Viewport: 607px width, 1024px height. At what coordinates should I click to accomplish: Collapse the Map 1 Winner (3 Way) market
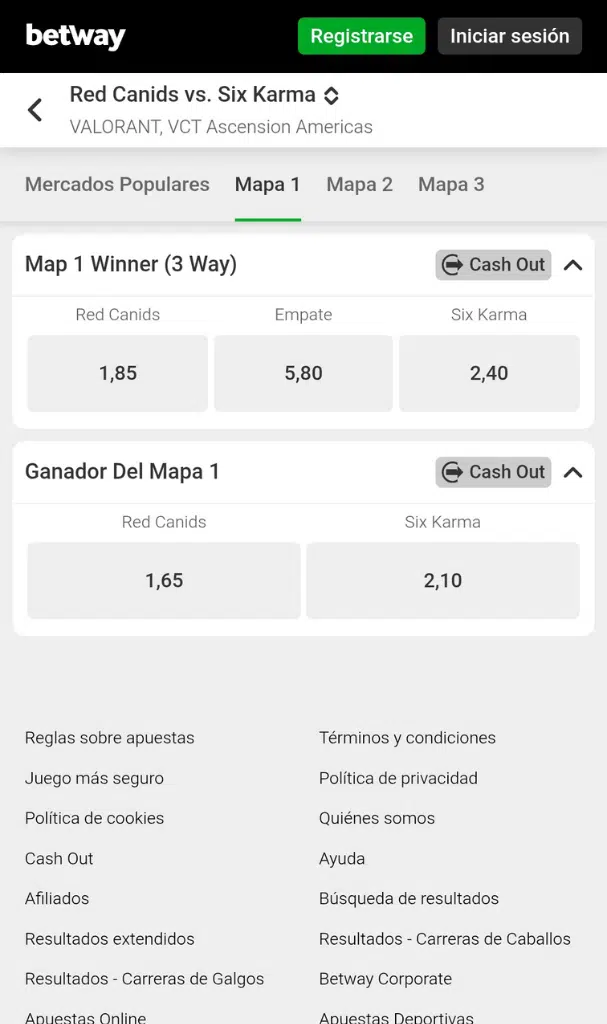point(573,265)
